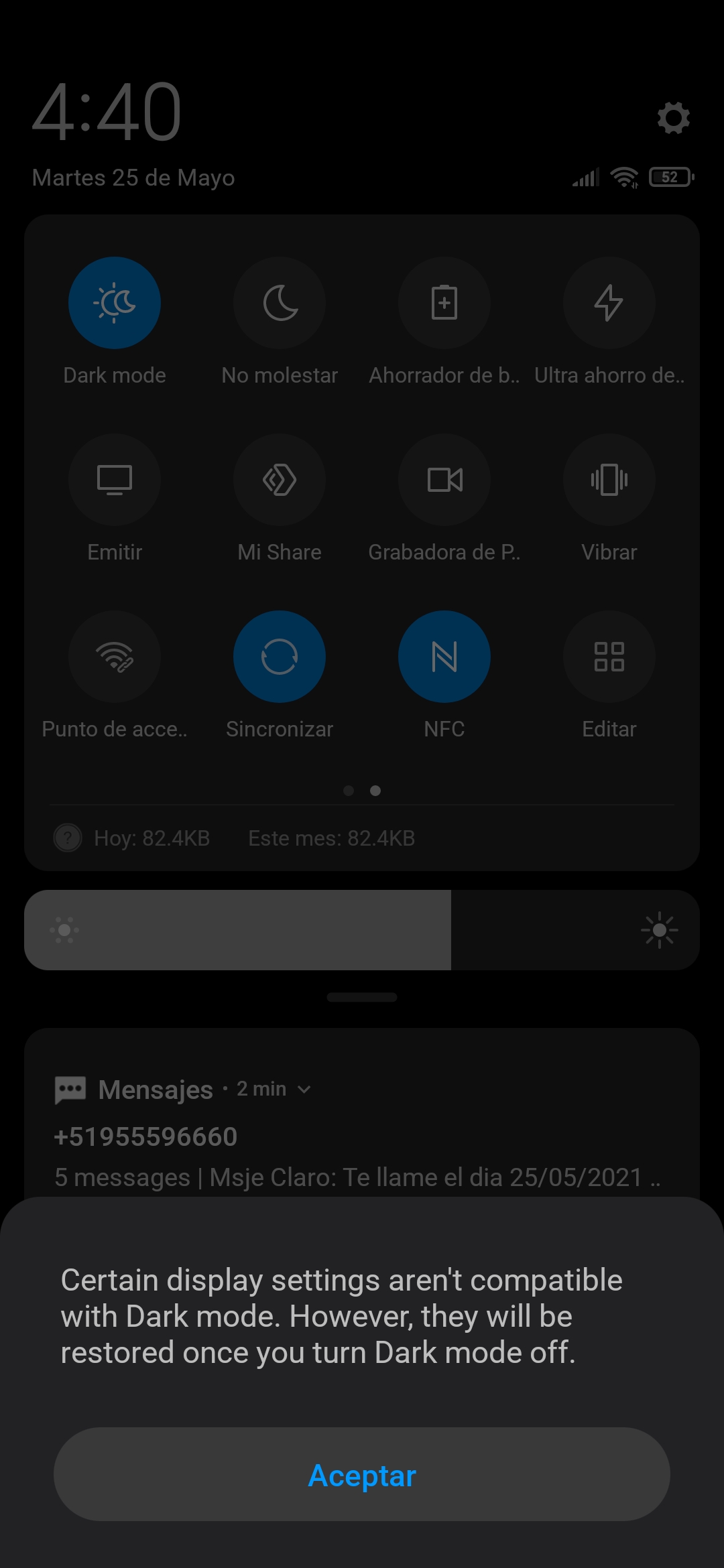Turn on Ahorrador de batería
The height and width of the screenshot is (1568, 724).
pos(444,303)
